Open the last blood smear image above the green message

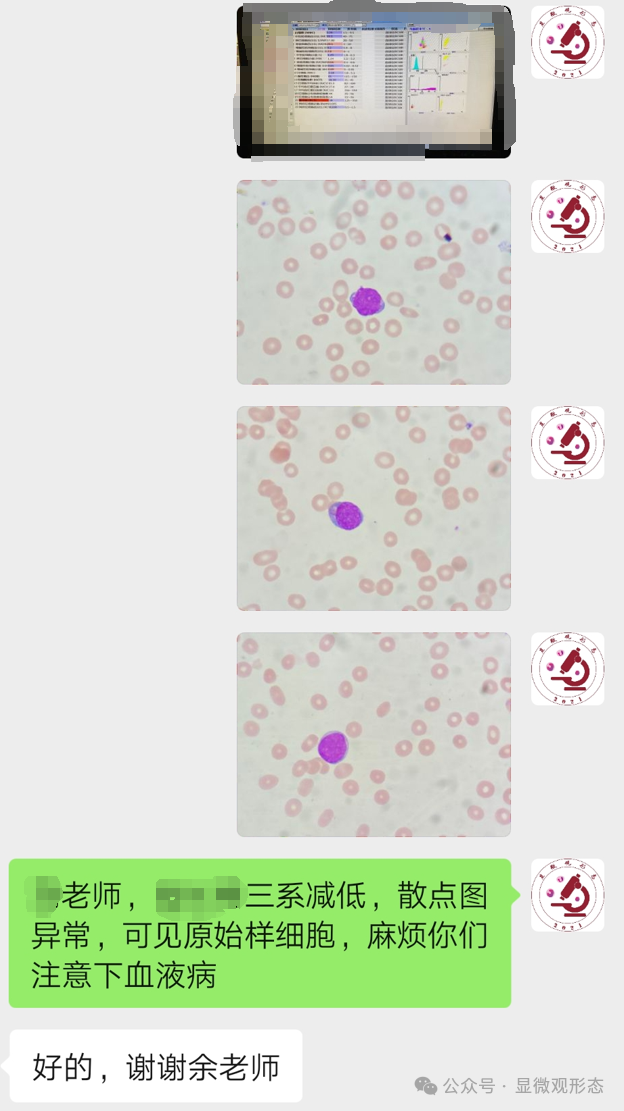coord(373,734)
